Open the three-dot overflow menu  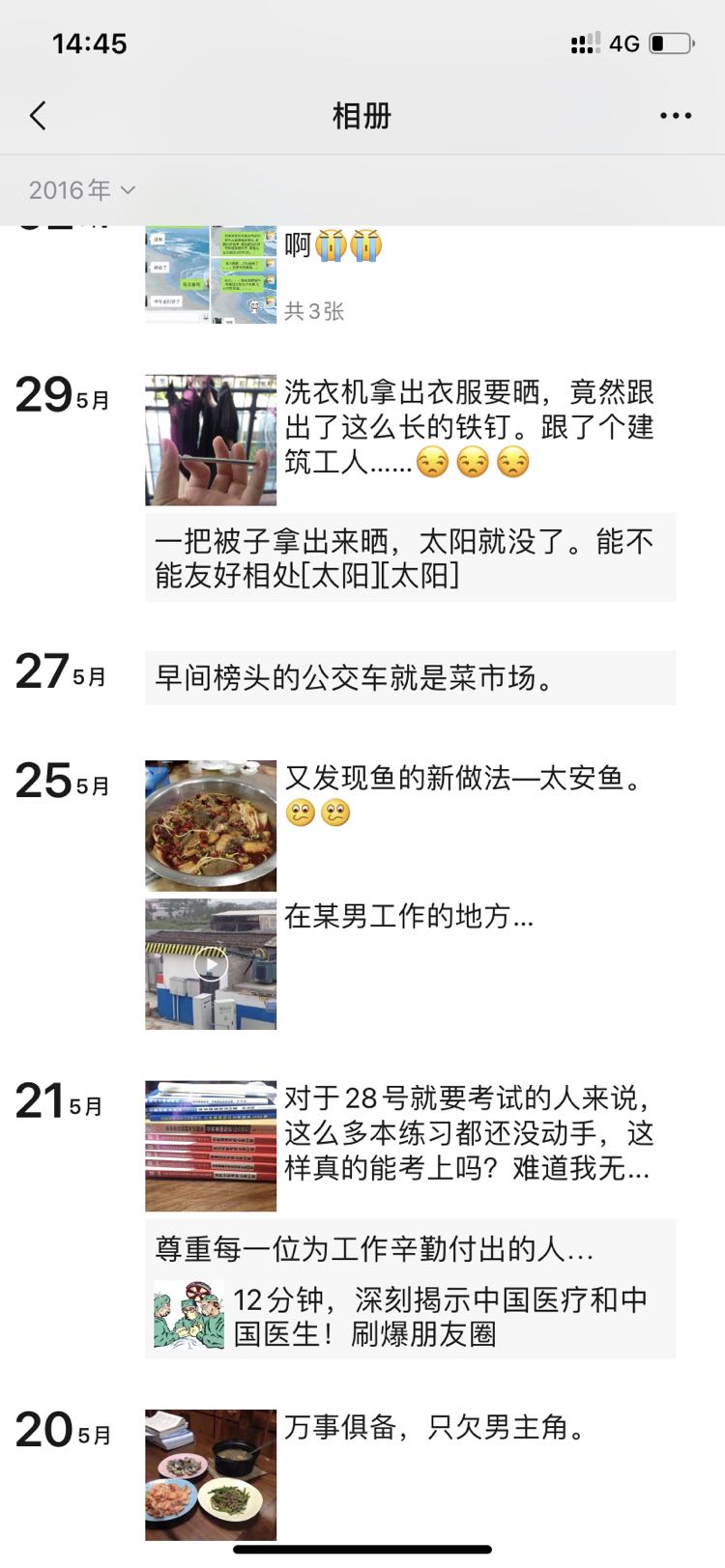(675, 116)
